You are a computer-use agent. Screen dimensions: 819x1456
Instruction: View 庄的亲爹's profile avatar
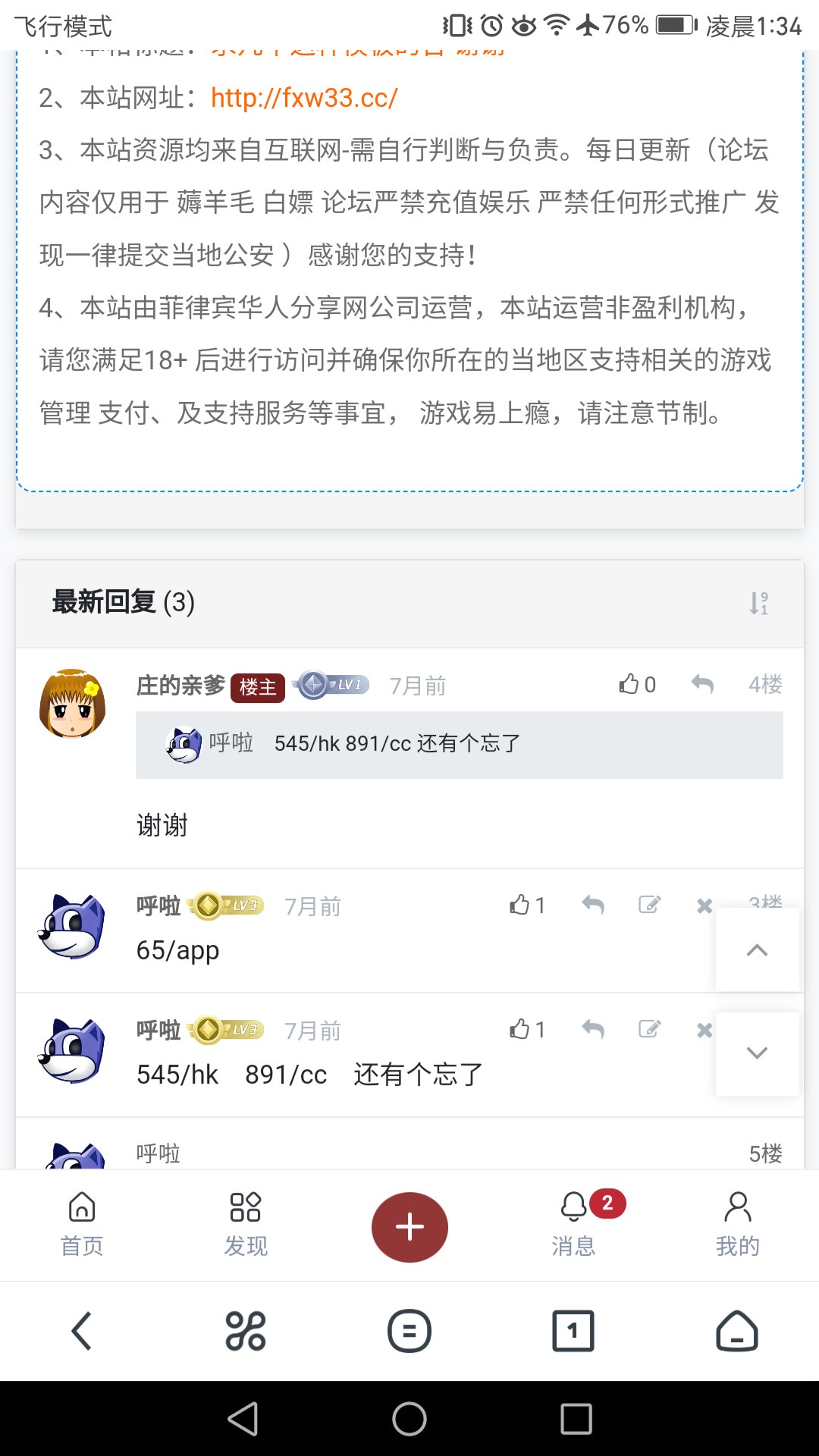[x=72, y=704]
